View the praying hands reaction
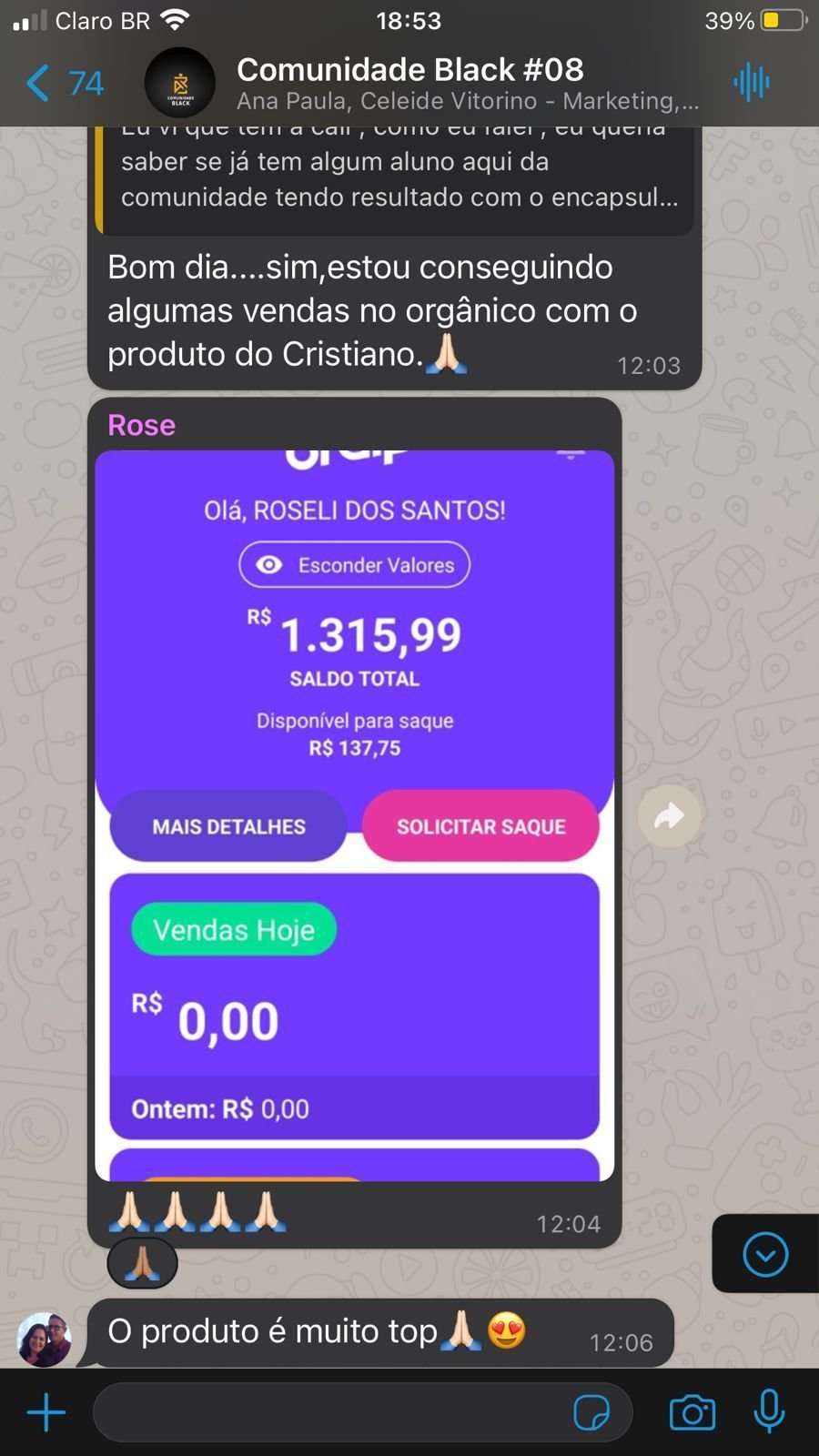Screen dimensions: 819x1456 click(142, 1263)
